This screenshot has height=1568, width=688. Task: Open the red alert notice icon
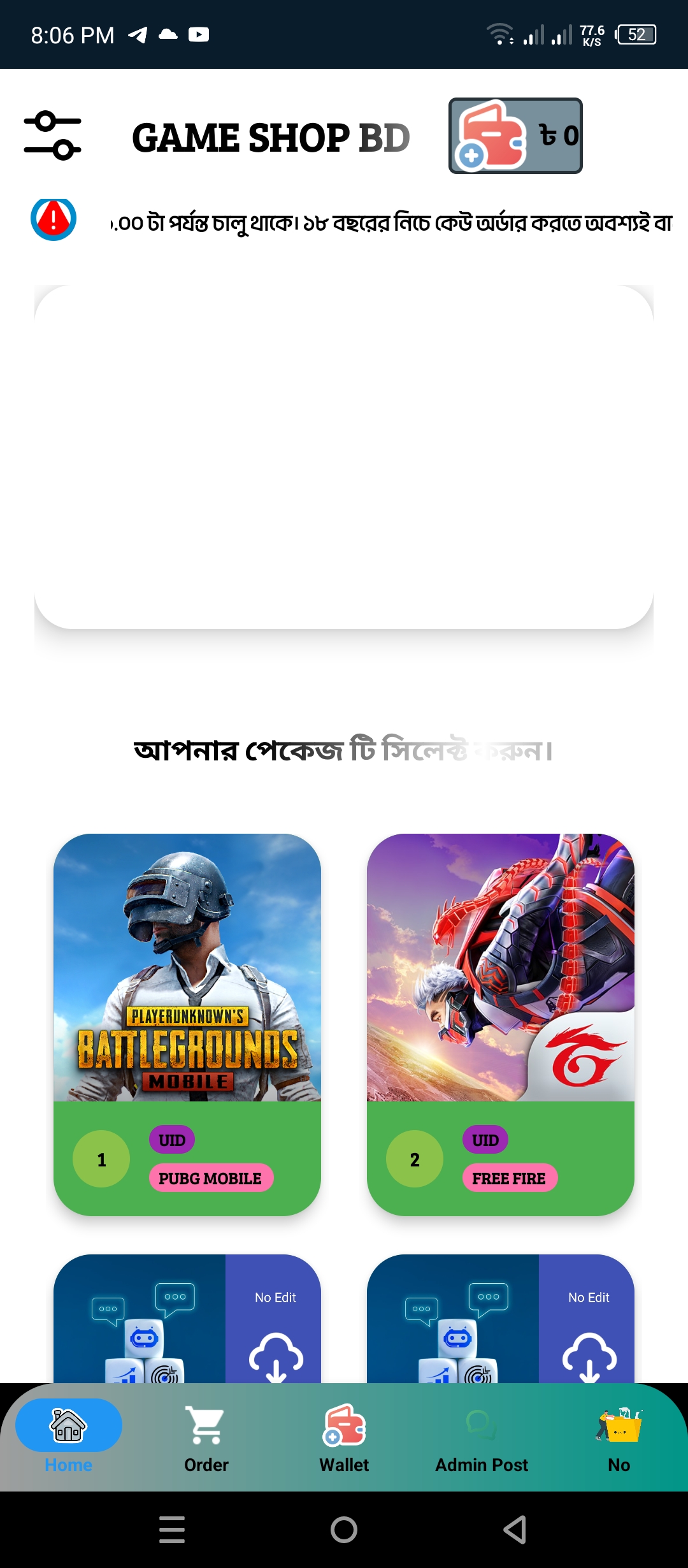(54, 219)
